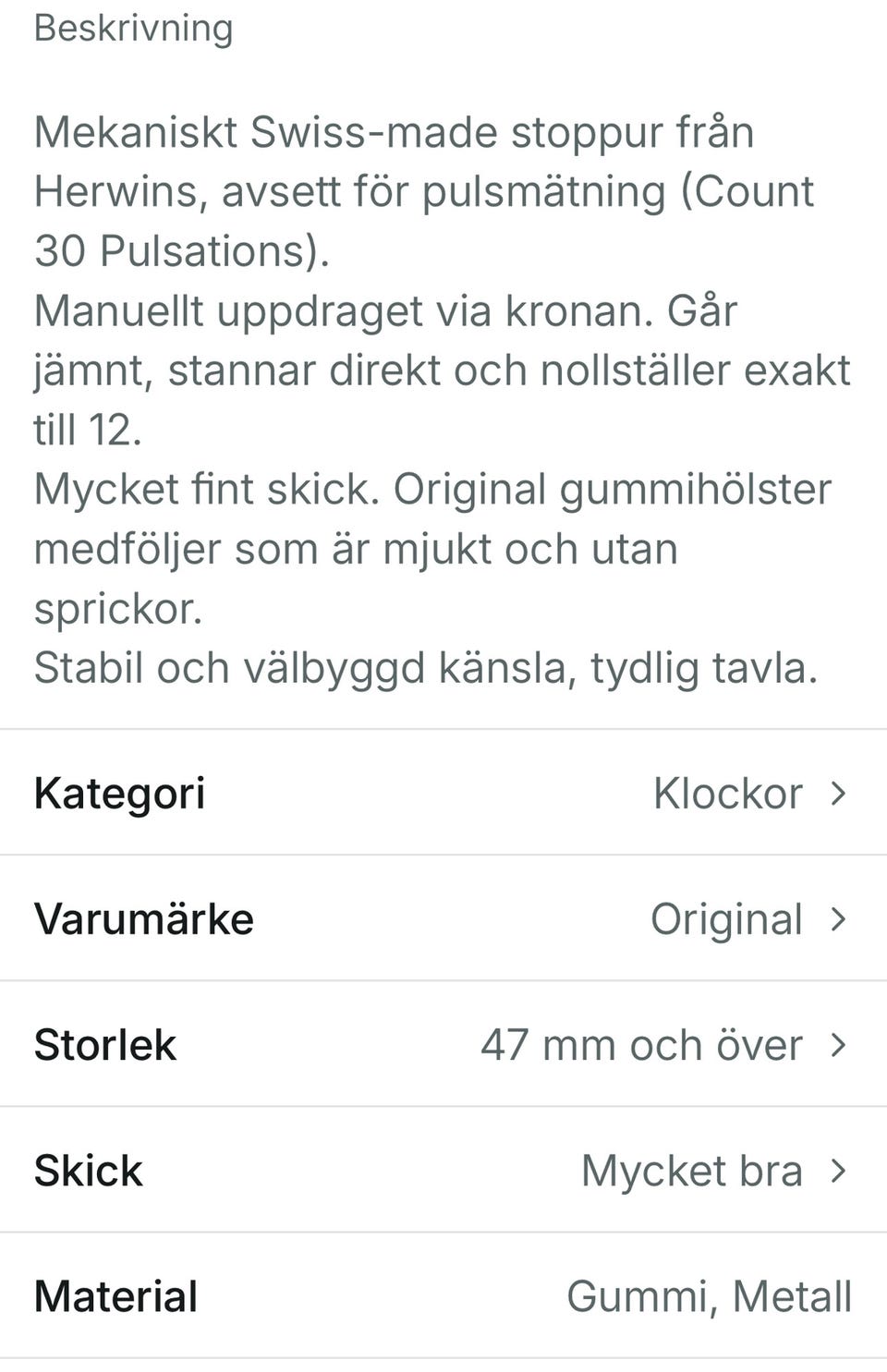Click the Storlek row label

pos(104,1045)
